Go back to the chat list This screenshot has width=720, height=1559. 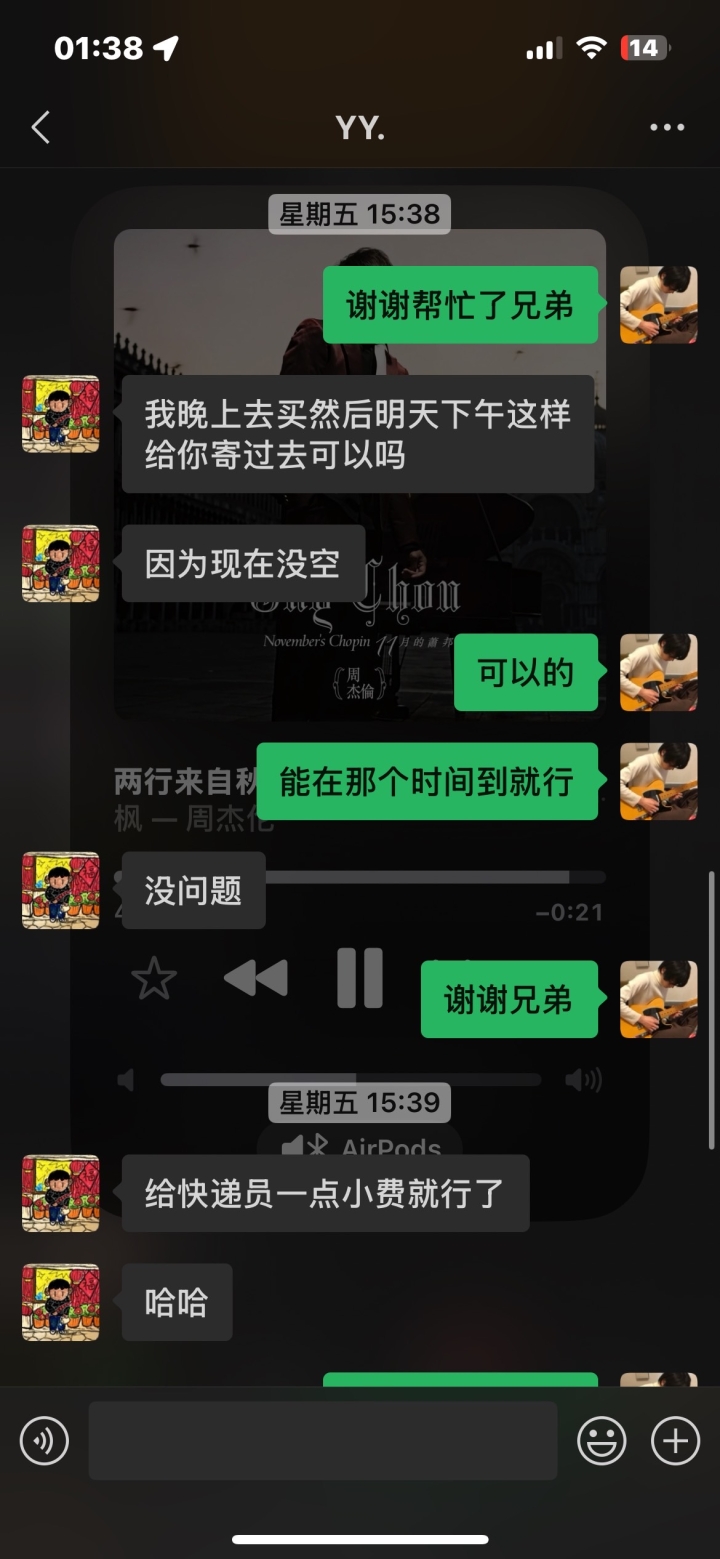click(40, 128)
